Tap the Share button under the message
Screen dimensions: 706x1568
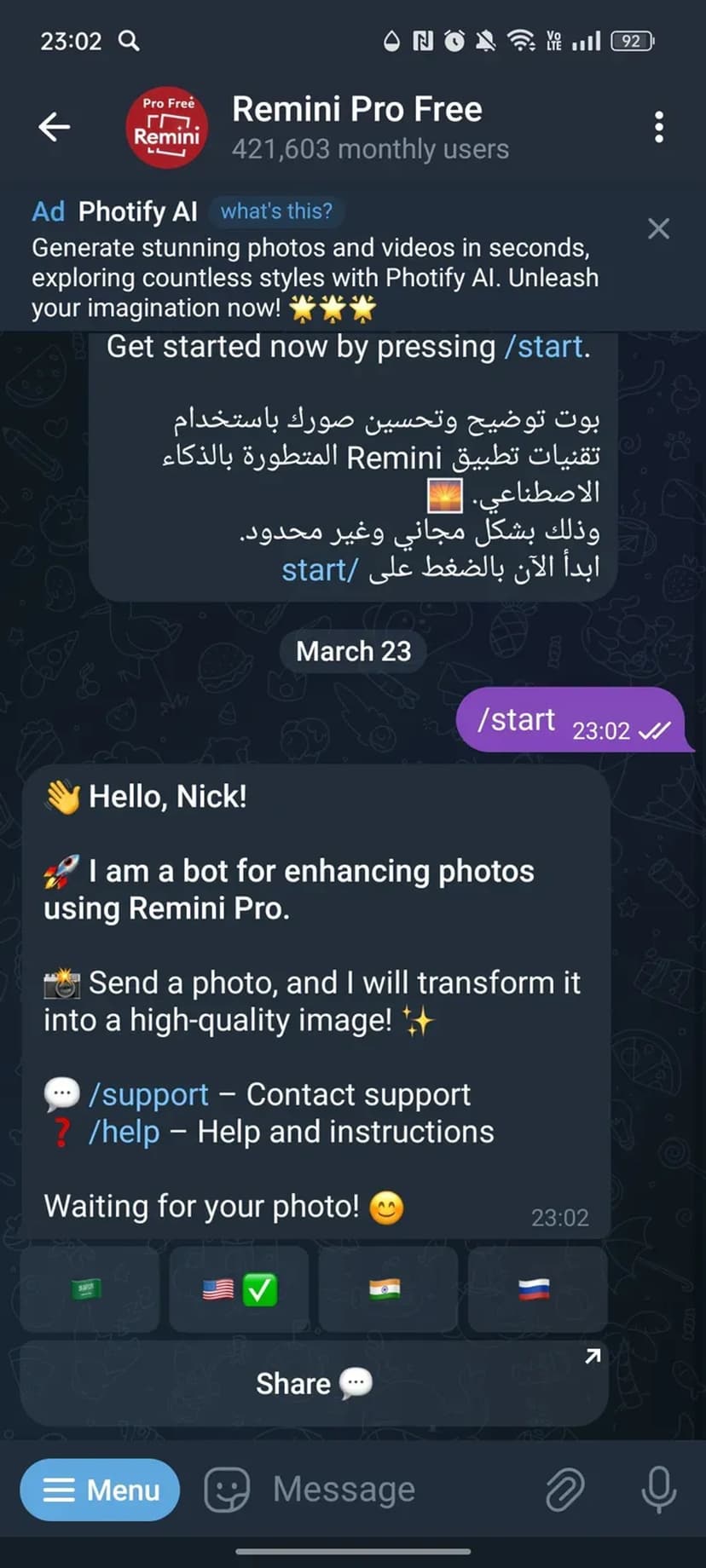point(314,1383)
